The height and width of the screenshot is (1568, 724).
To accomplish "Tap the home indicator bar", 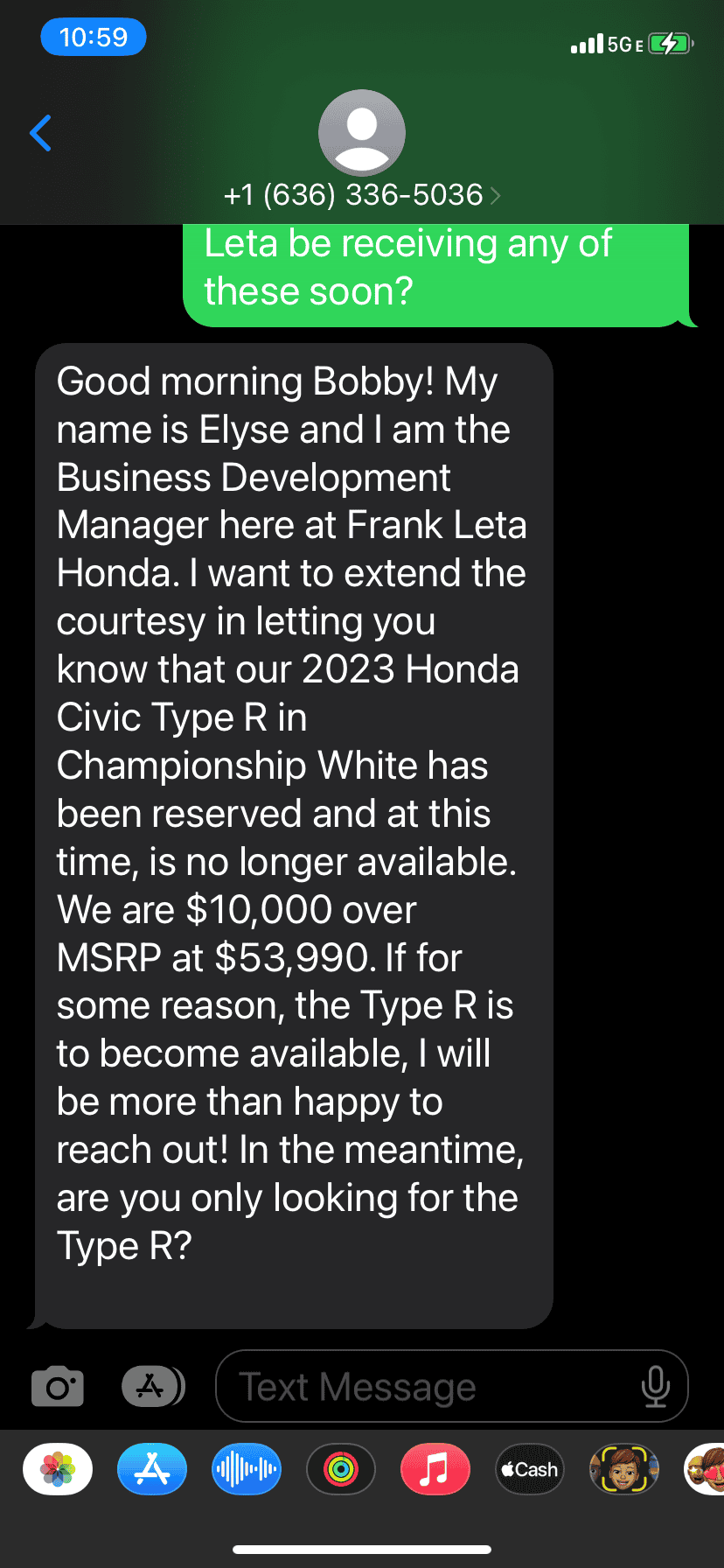I will tap(362, 1549).
